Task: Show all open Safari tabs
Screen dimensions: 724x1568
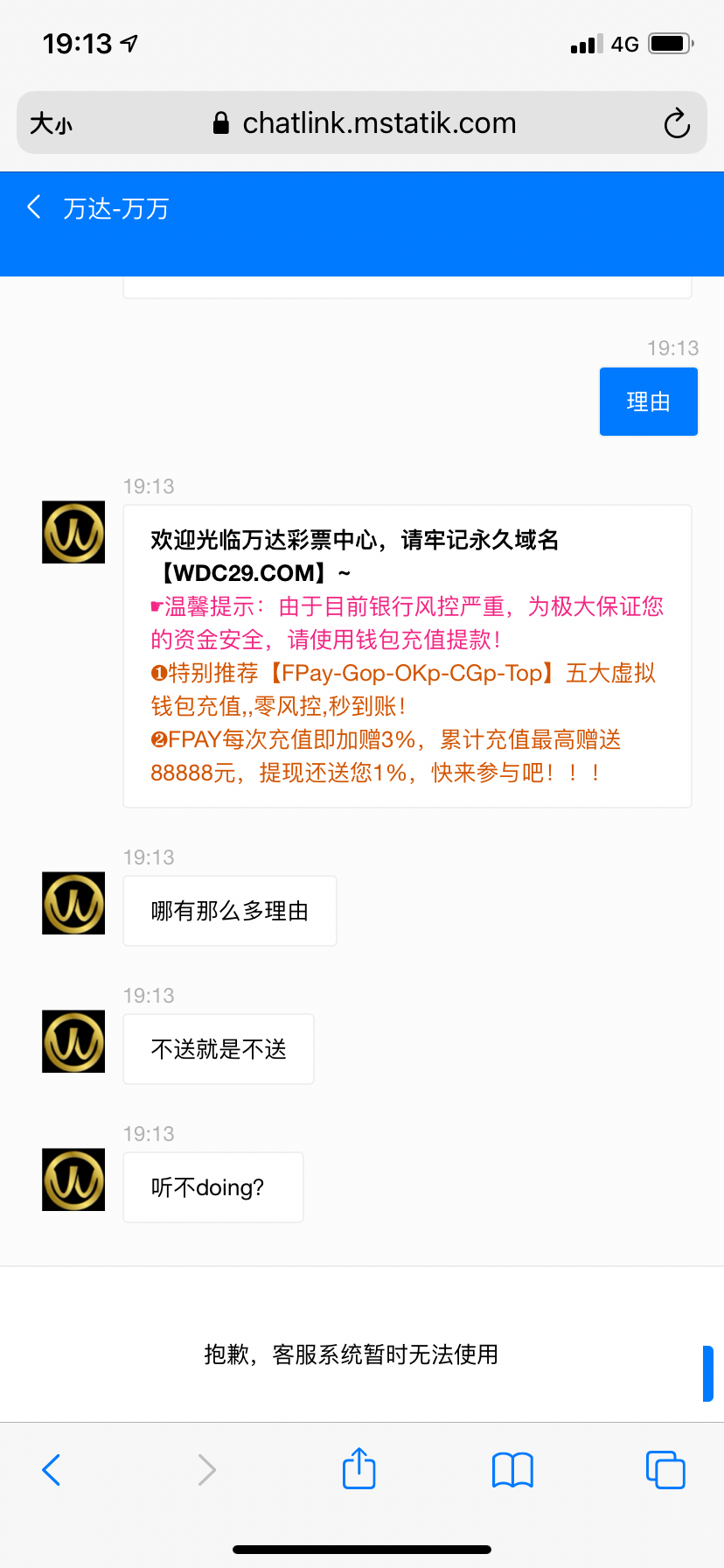Action: (x=665, y=1470)
